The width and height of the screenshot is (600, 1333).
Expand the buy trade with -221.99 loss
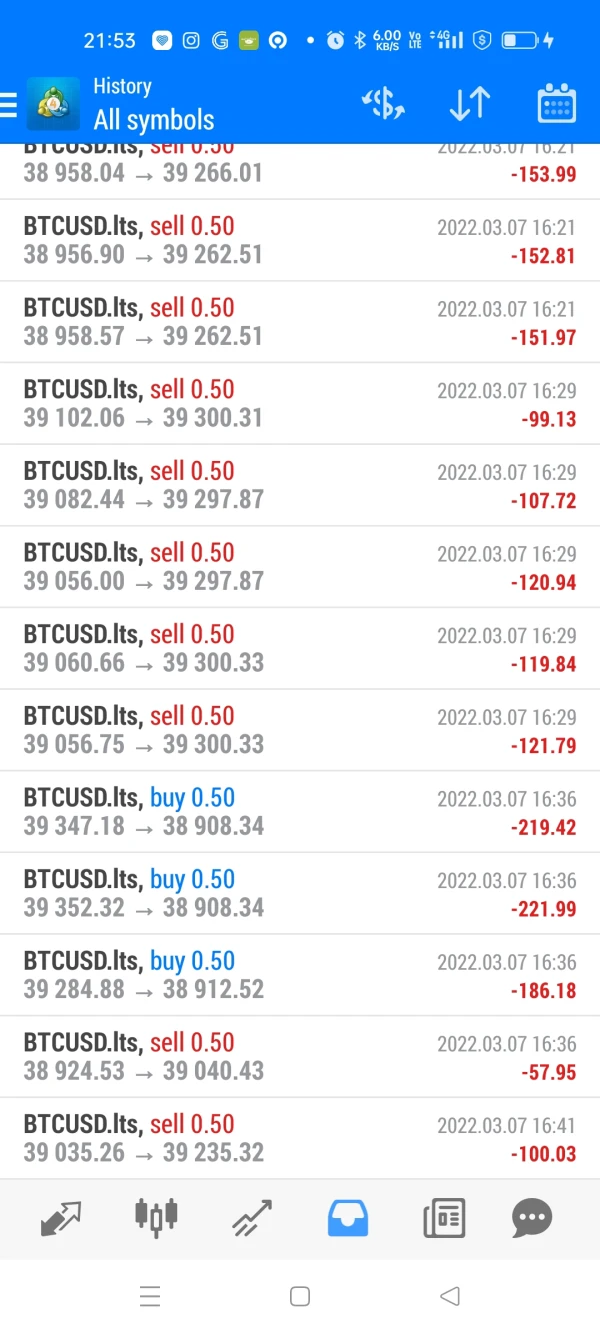click(300, 894)
